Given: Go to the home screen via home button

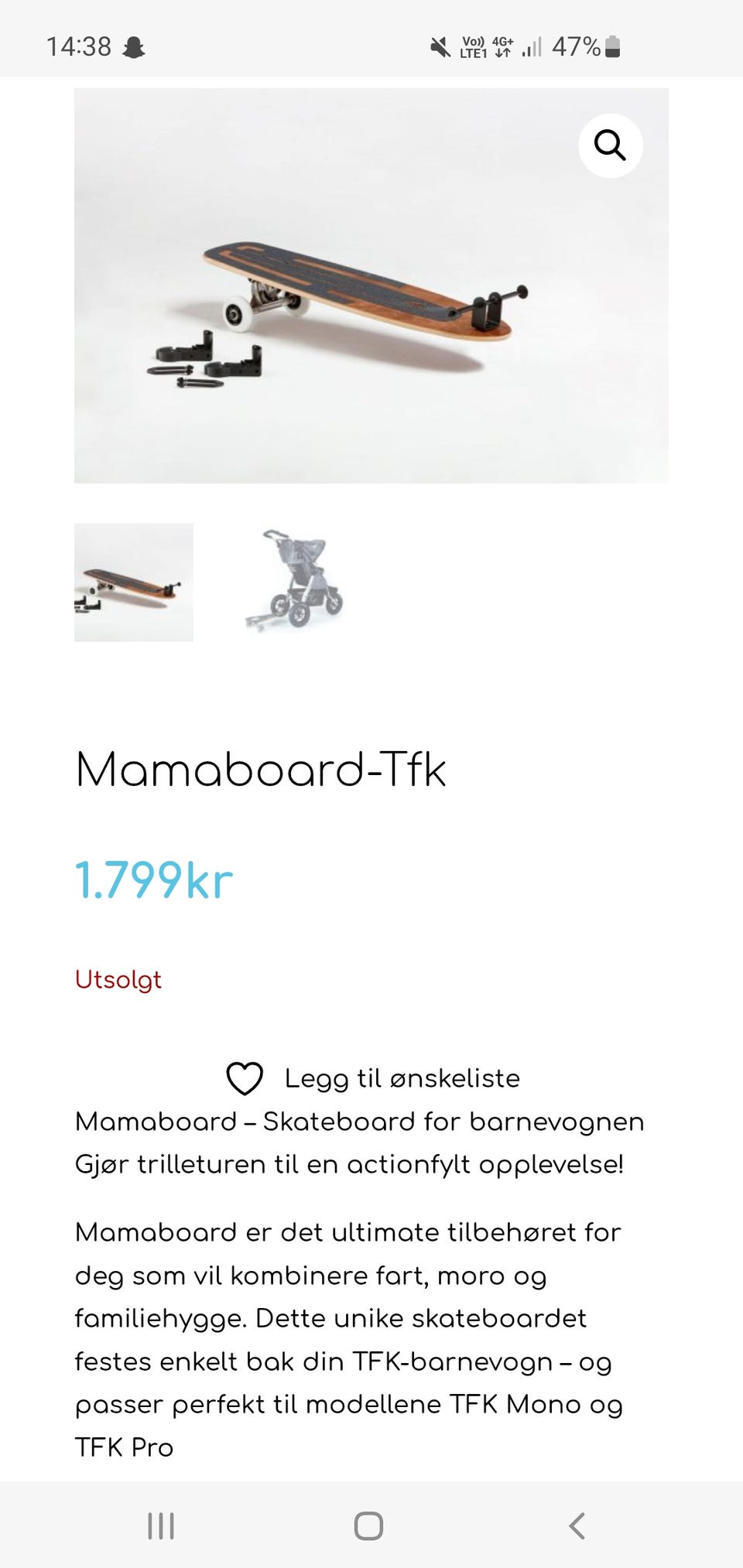Looking at the screenshot, I should 368,1526.
